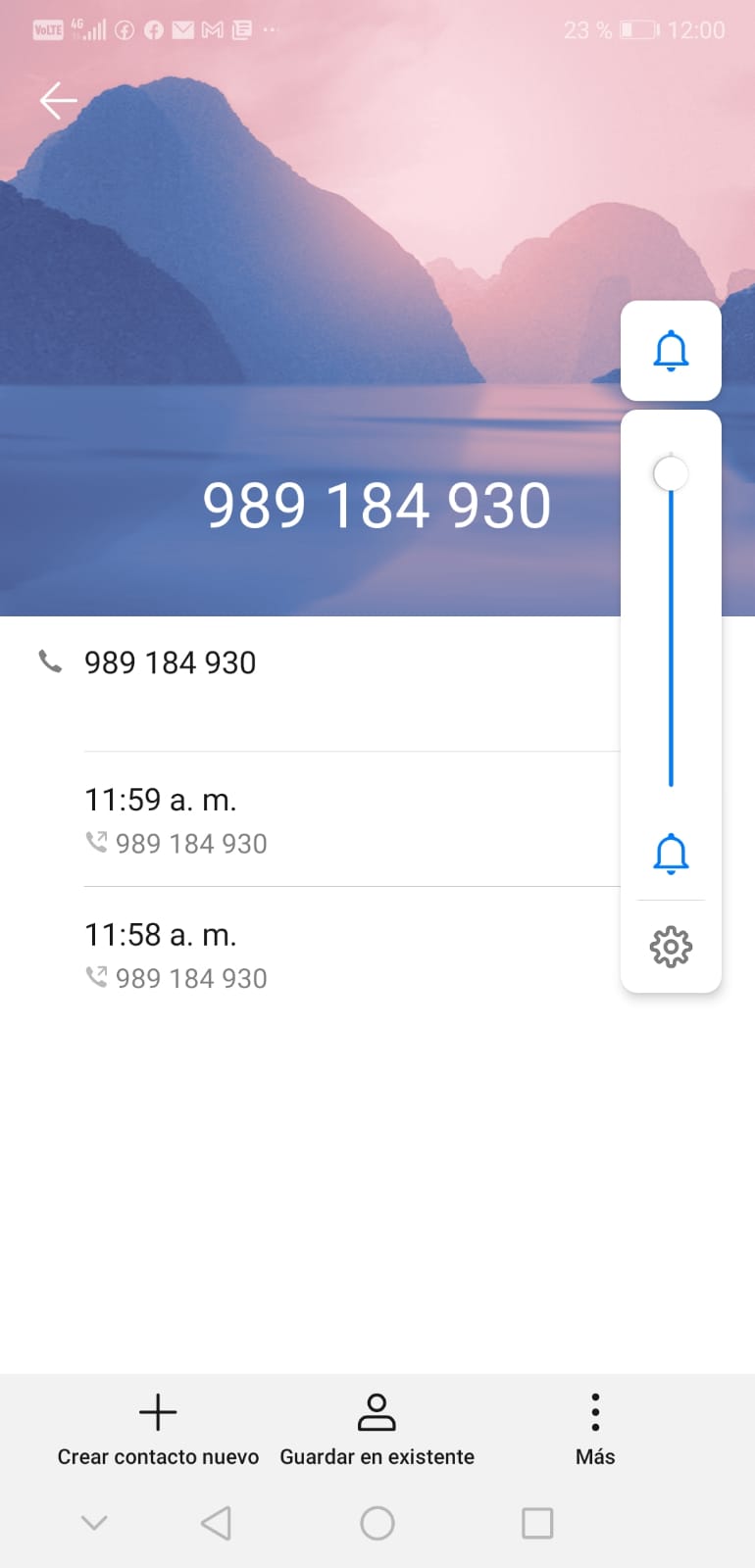Tap Crear contacto nuevo
Viewport: 755px width, 1568px height.
click(158, 1429)
